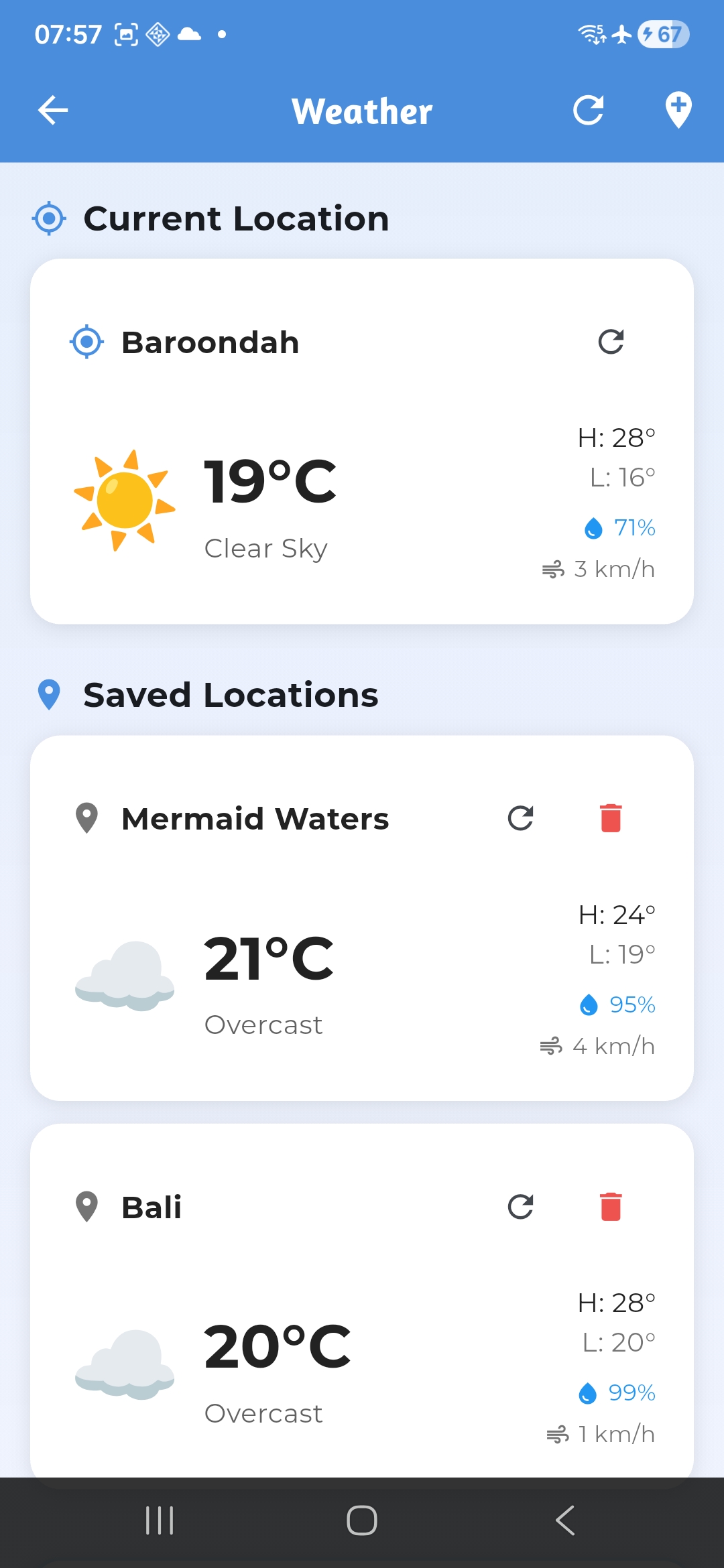The height and width of the screenshot is (1568, 724).
Task: Click the Saved Locations section pin icon
Action: pyautogui.click(x=49, y=694)
